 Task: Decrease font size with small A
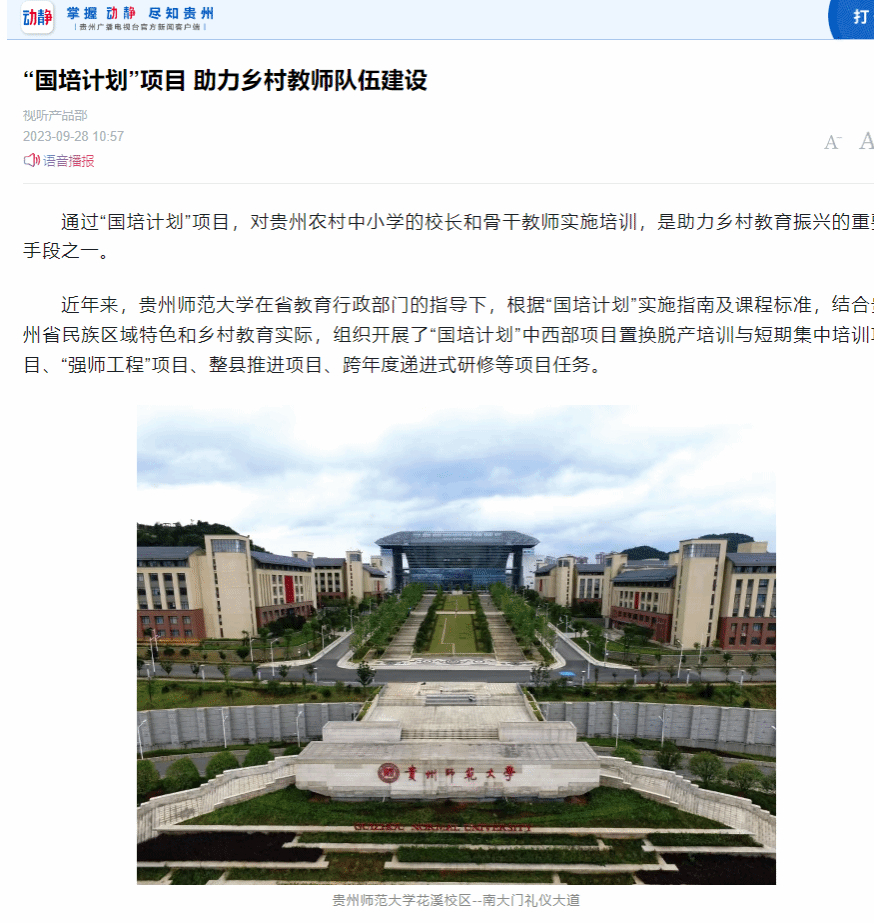(832, 143)
